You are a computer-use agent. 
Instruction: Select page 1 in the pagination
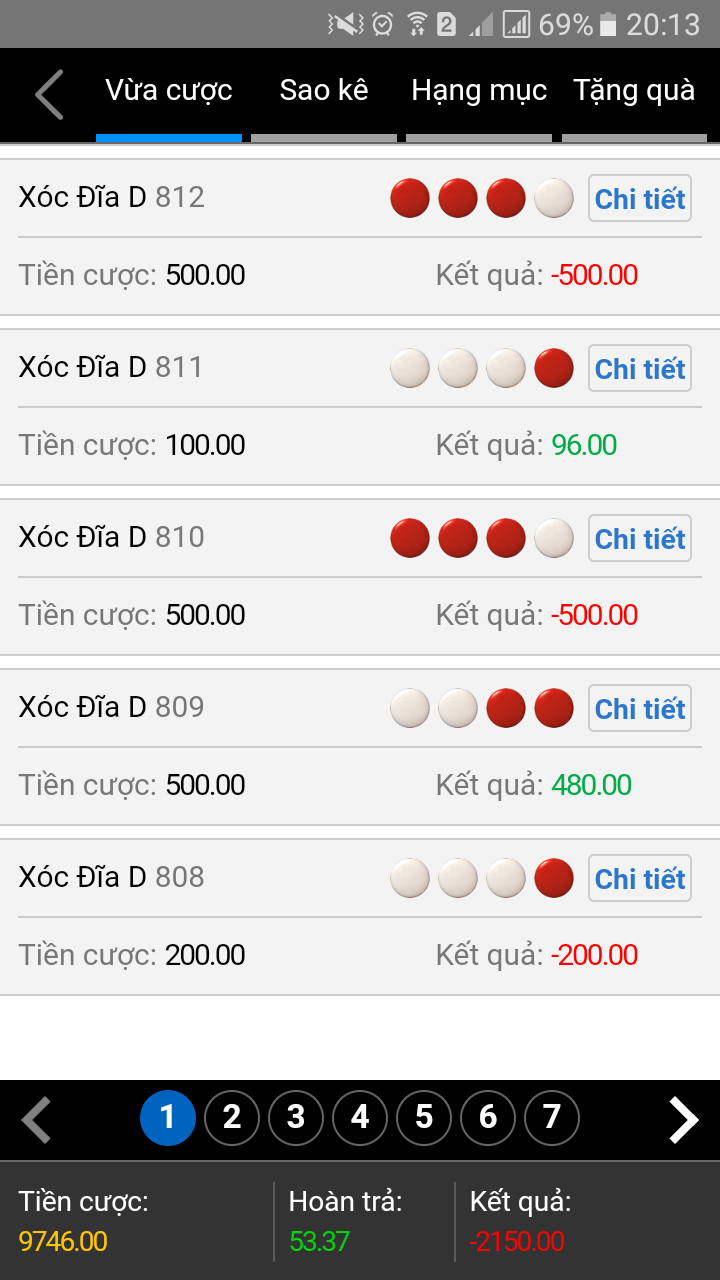(x=168, y=1117)
